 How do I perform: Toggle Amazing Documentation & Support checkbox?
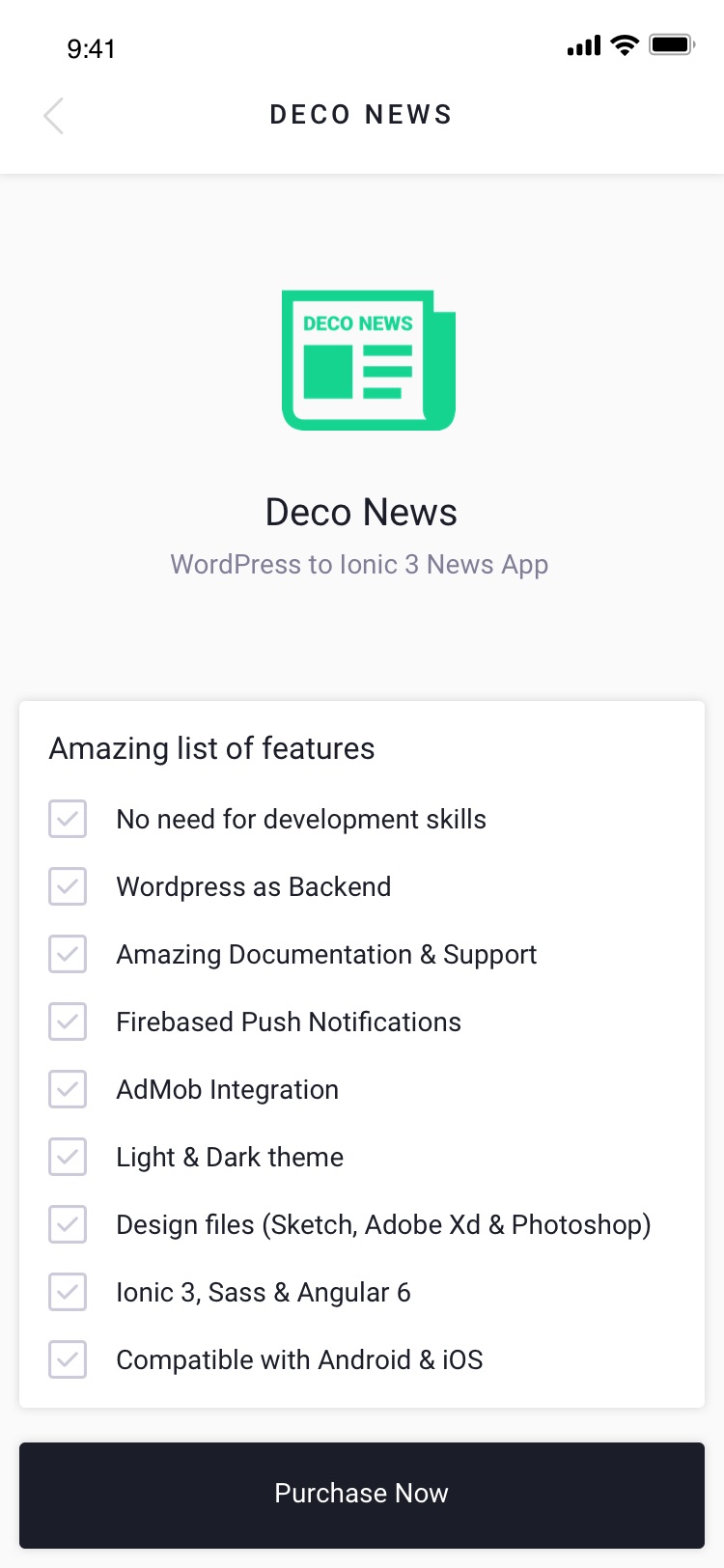point(68,954)
